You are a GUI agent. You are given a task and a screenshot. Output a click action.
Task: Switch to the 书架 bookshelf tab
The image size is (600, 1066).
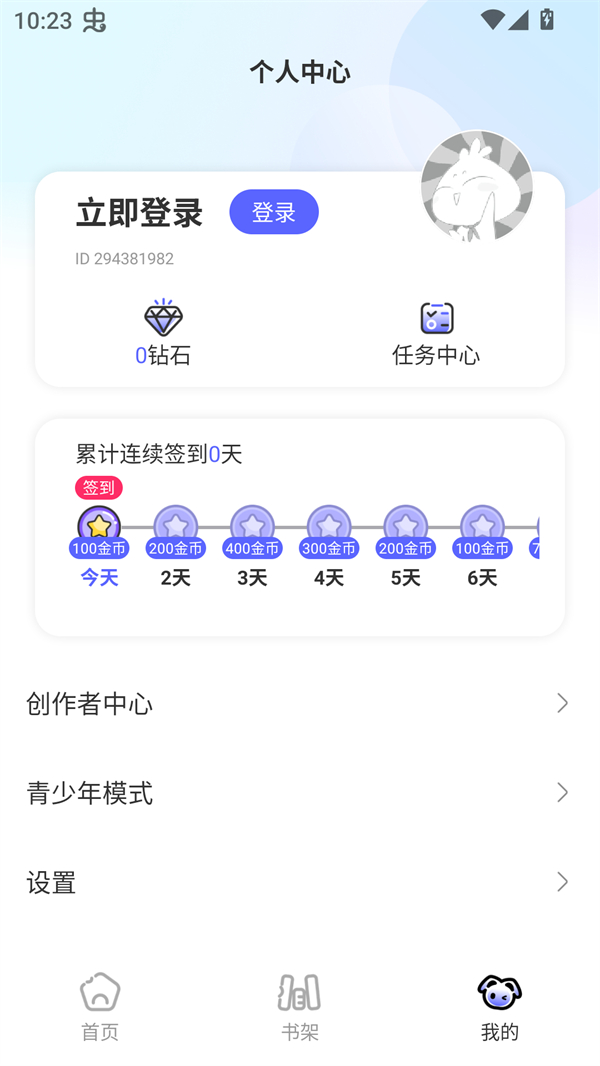point(299,1007)
